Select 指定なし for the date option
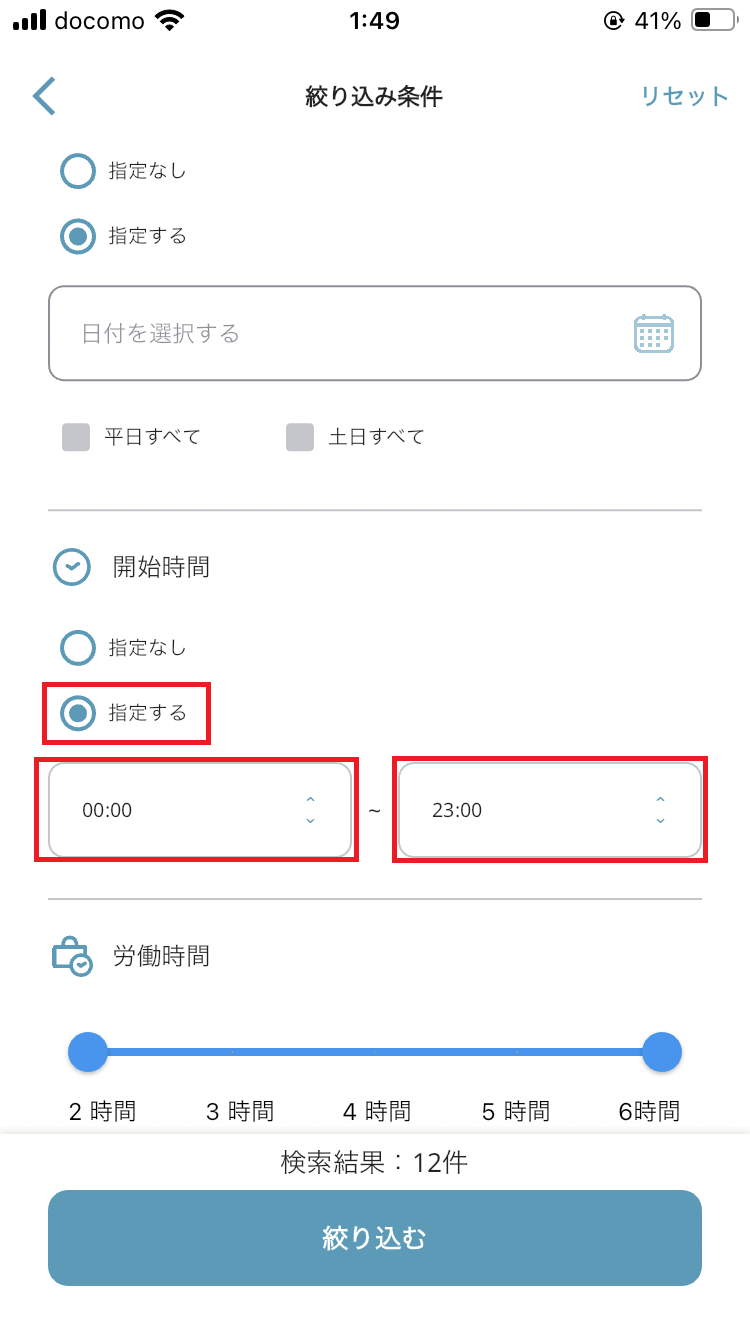 pos(78,171)
